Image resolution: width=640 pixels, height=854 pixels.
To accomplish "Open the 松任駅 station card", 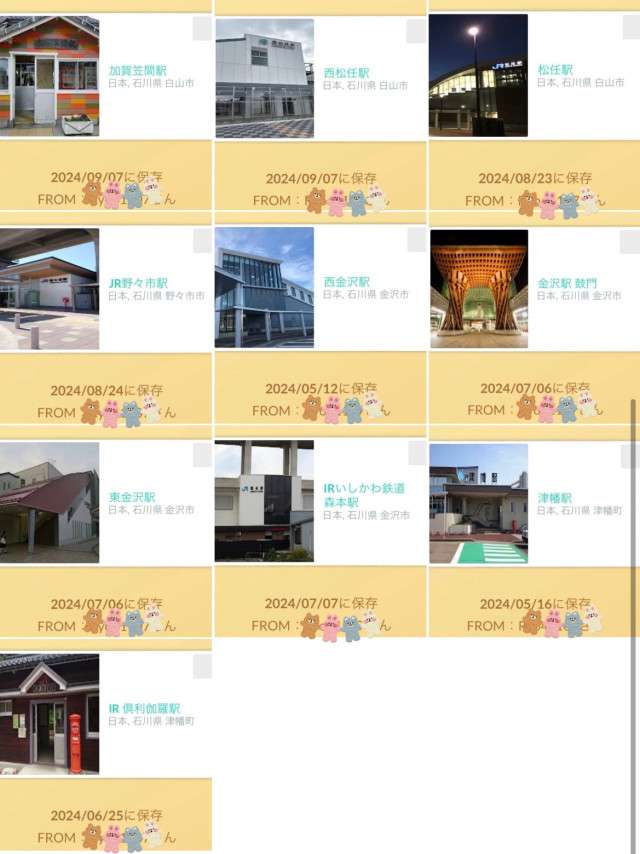I will [554, 70].
